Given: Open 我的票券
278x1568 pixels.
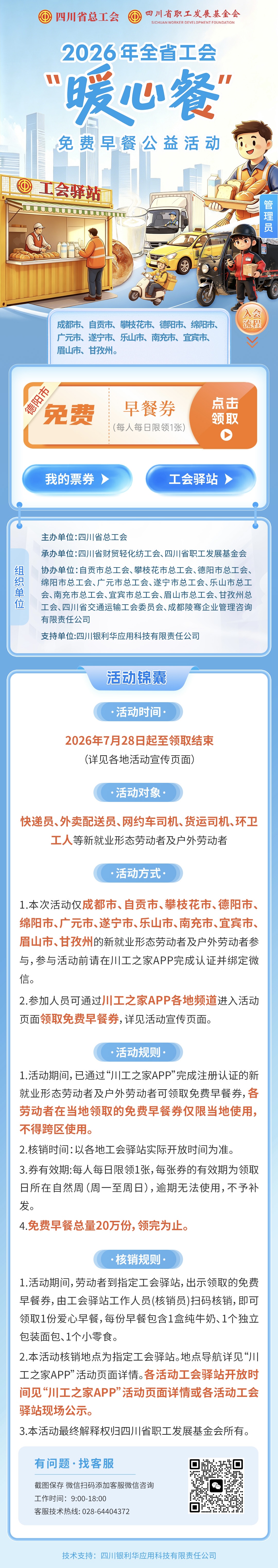Looking at the screenshot, I should pos(77,479).
